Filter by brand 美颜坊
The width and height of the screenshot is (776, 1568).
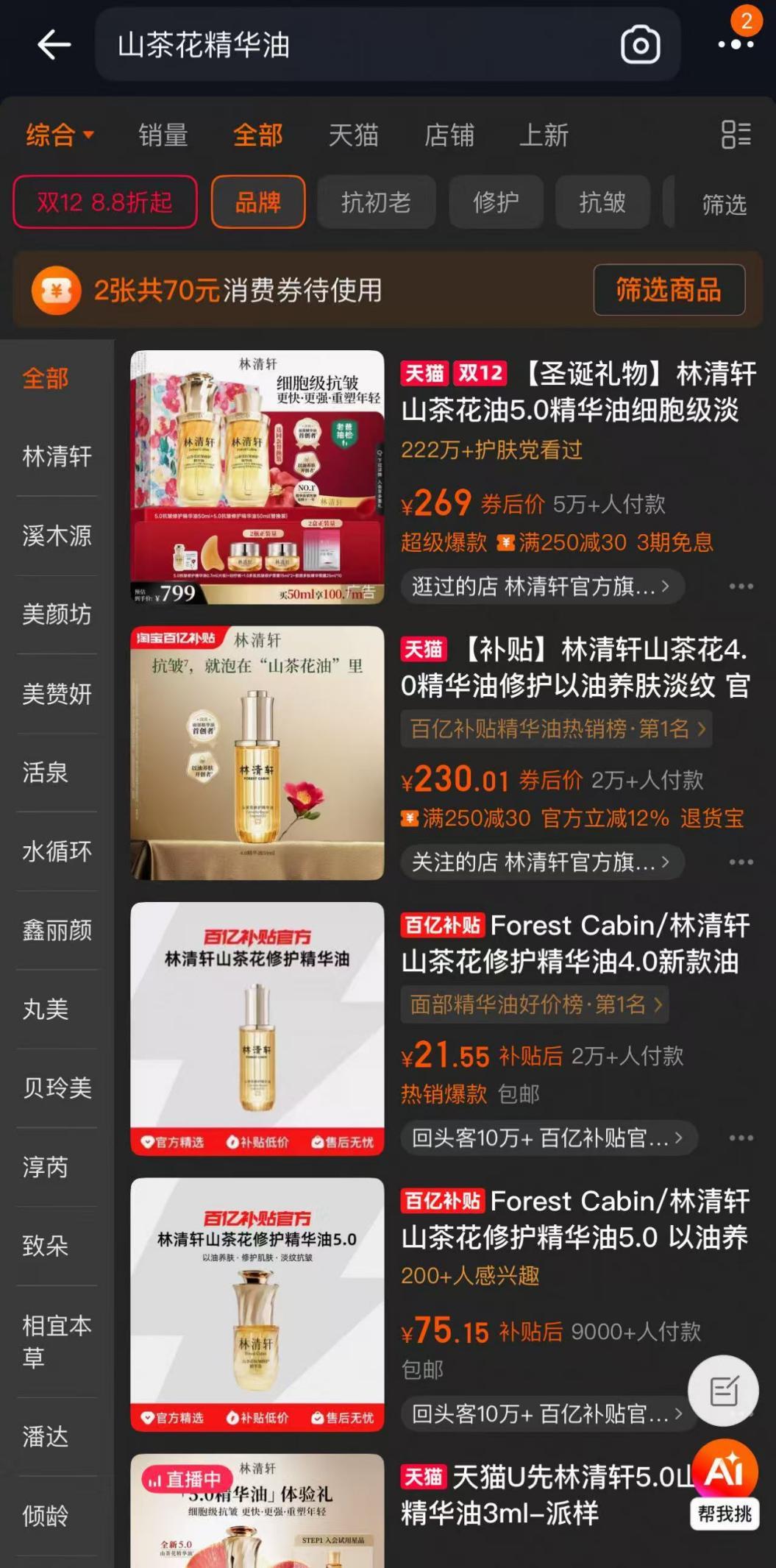57,614
